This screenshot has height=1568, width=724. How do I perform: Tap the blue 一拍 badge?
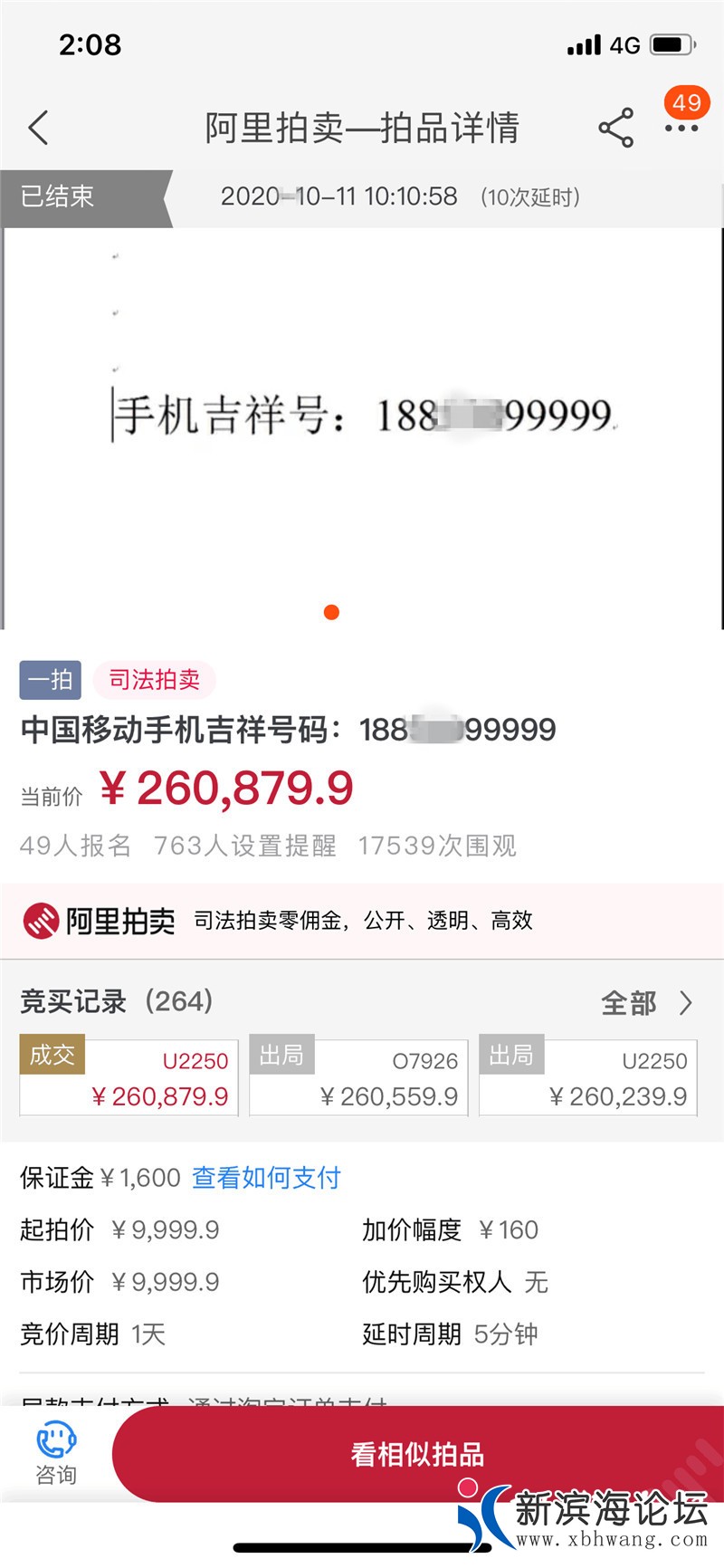click(50, 680)
